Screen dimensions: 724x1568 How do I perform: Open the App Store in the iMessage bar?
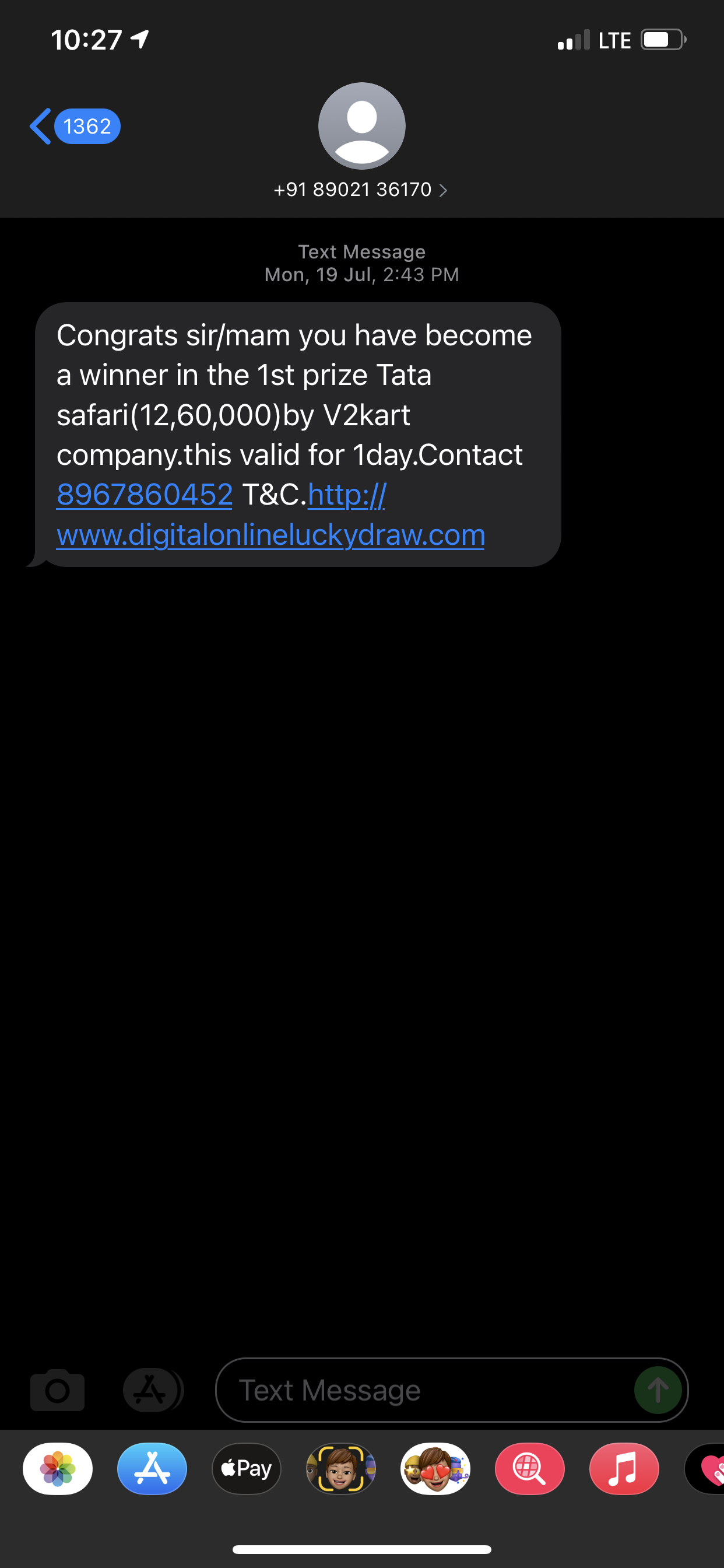coord(152,1469)
